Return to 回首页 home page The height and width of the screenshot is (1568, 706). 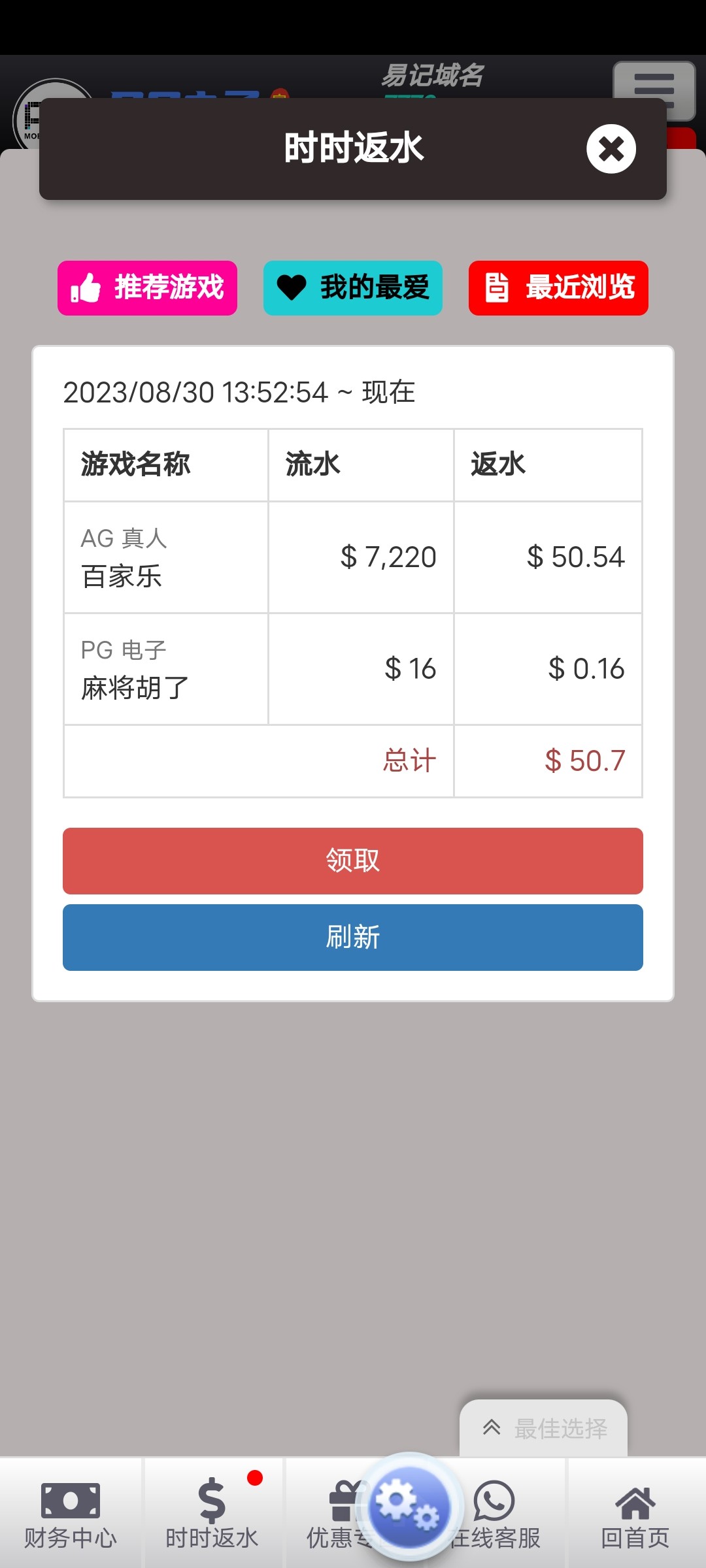point(635,1514)
